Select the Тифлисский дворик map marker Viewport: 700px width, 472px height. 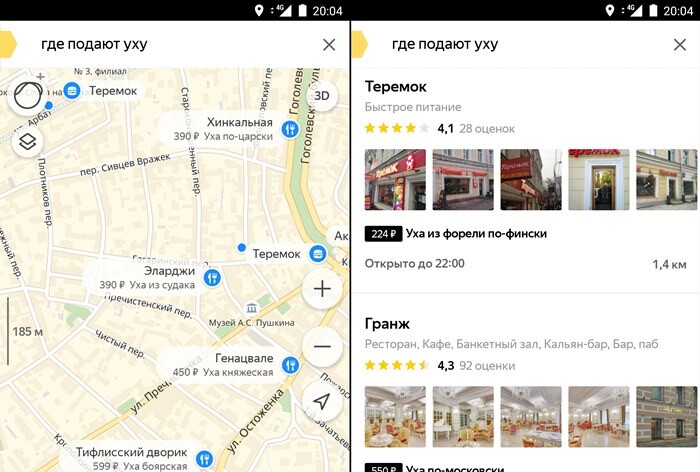pyautogui.click(x=204, y=459)
